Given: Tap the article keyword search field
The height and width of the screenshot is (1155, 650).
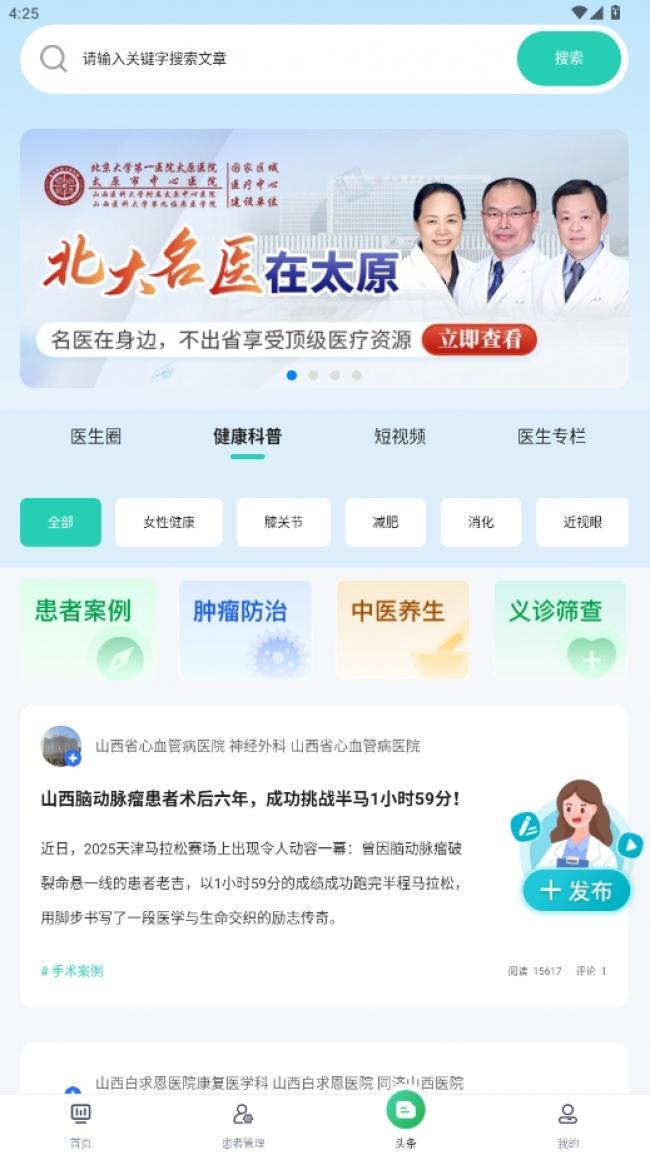Looking at the screenshot, I should point(290,59).
